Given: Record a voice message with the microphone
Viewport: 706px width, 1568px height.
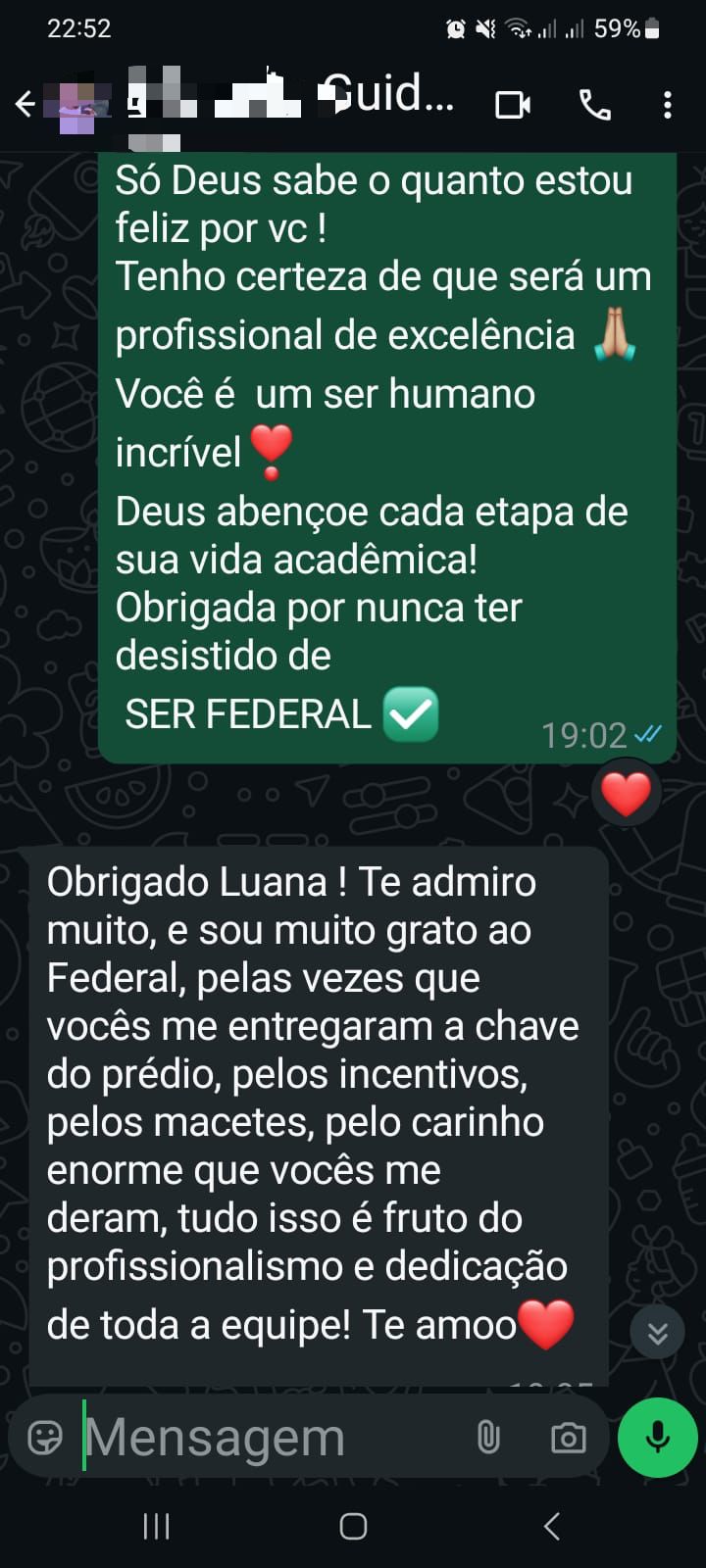Looking at the screenshot, I should (657, 1438).
